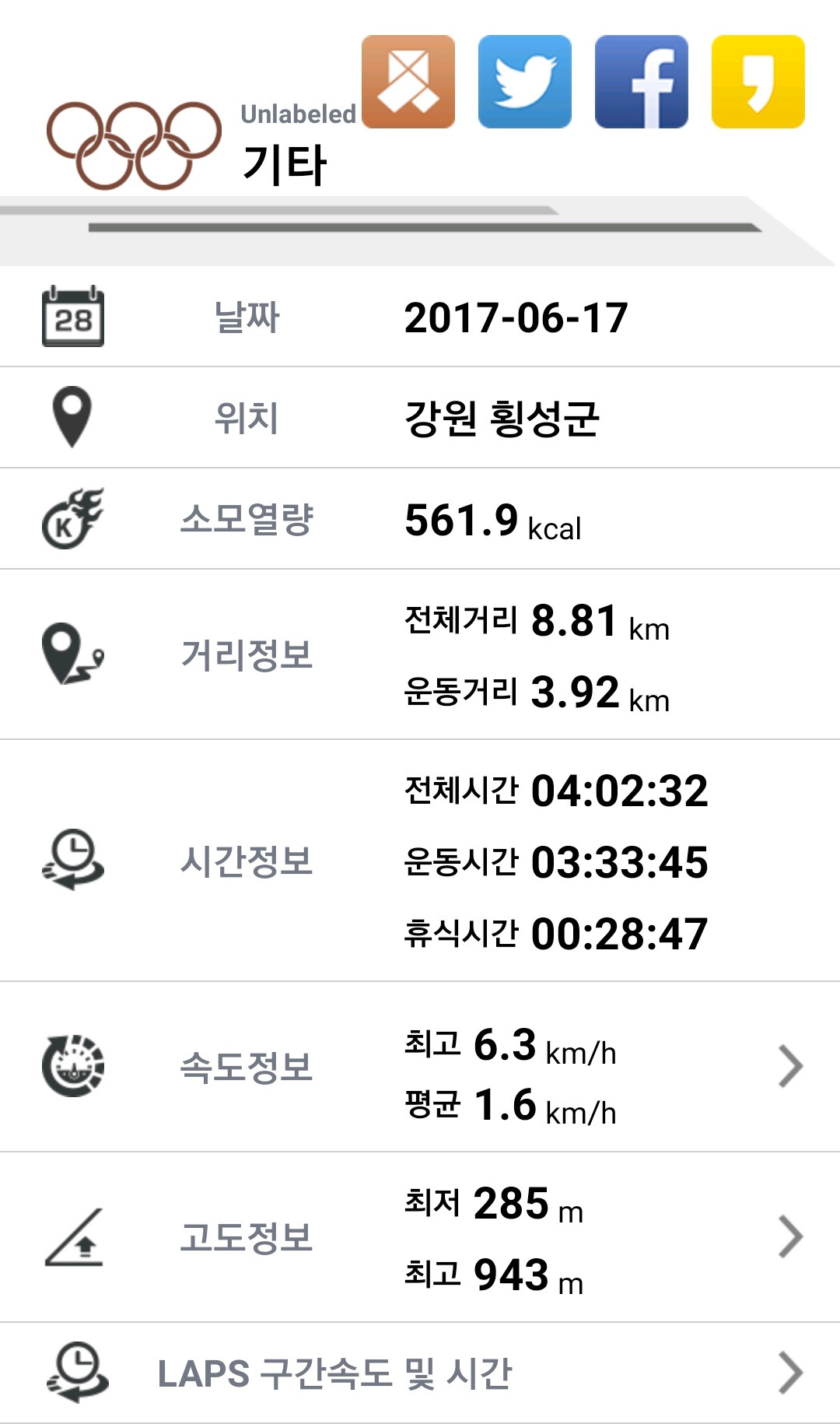Share the workout via KakaoStory
840x1424 pixels.
pyautogui.click(x=758, y=82)
